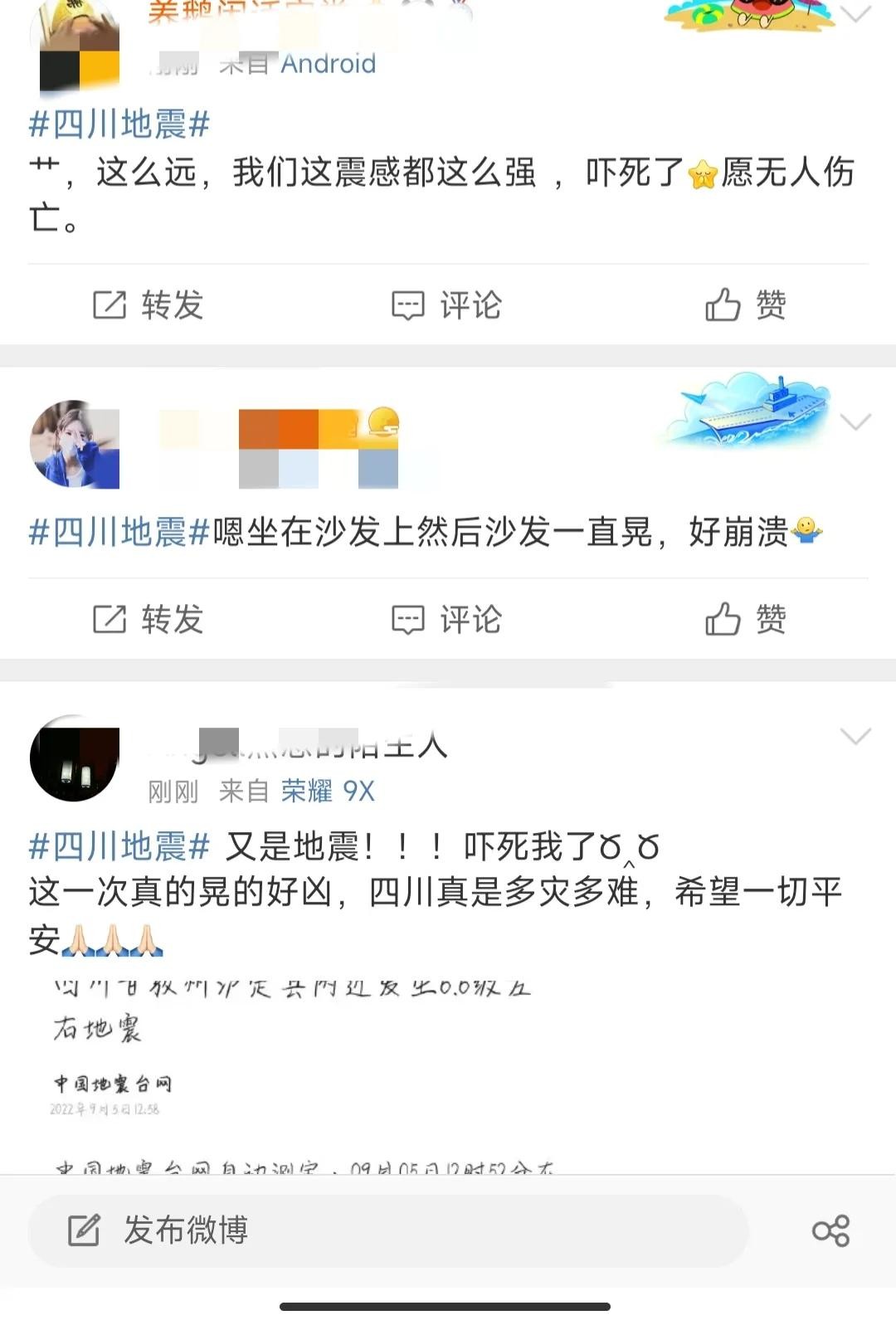Open #四川地震# hashtag above 这么远 text
896x1325 pixels.
coord(119,124)
